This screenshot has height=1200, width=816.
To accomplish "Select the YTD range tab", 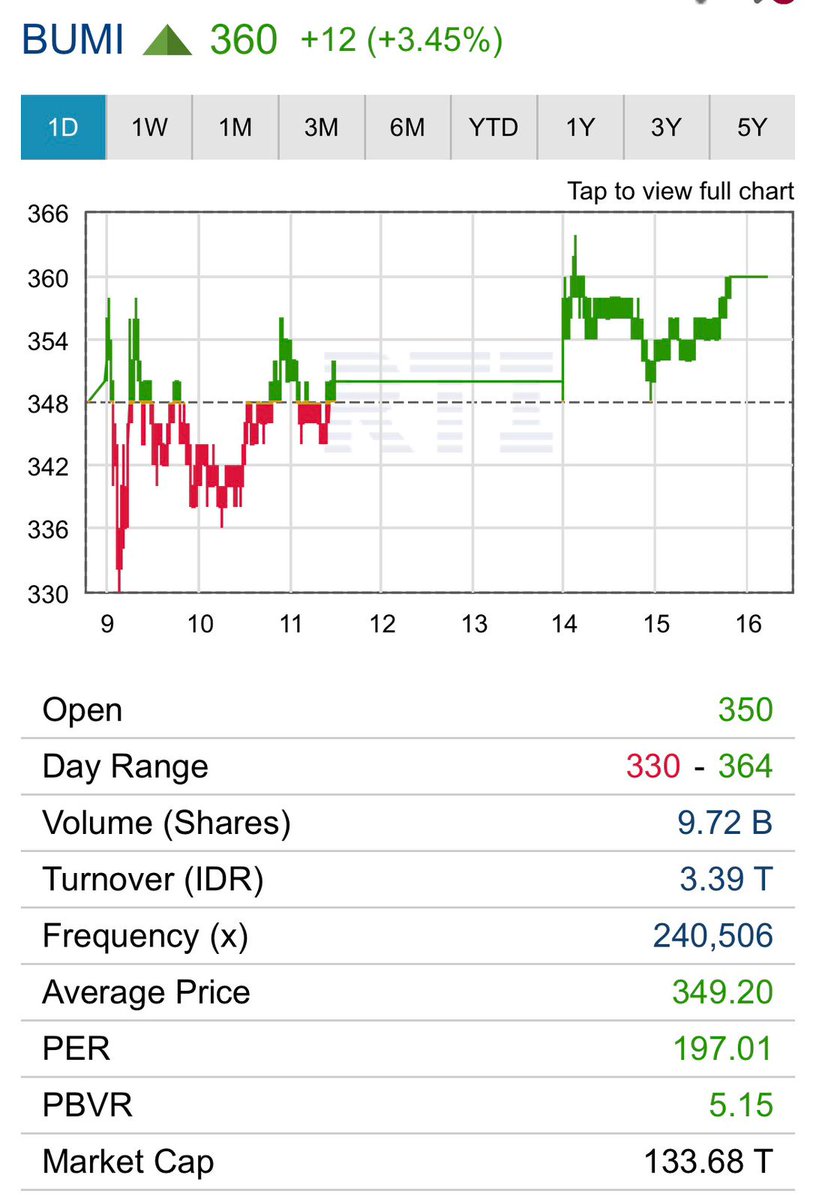I will click(493, 128).
